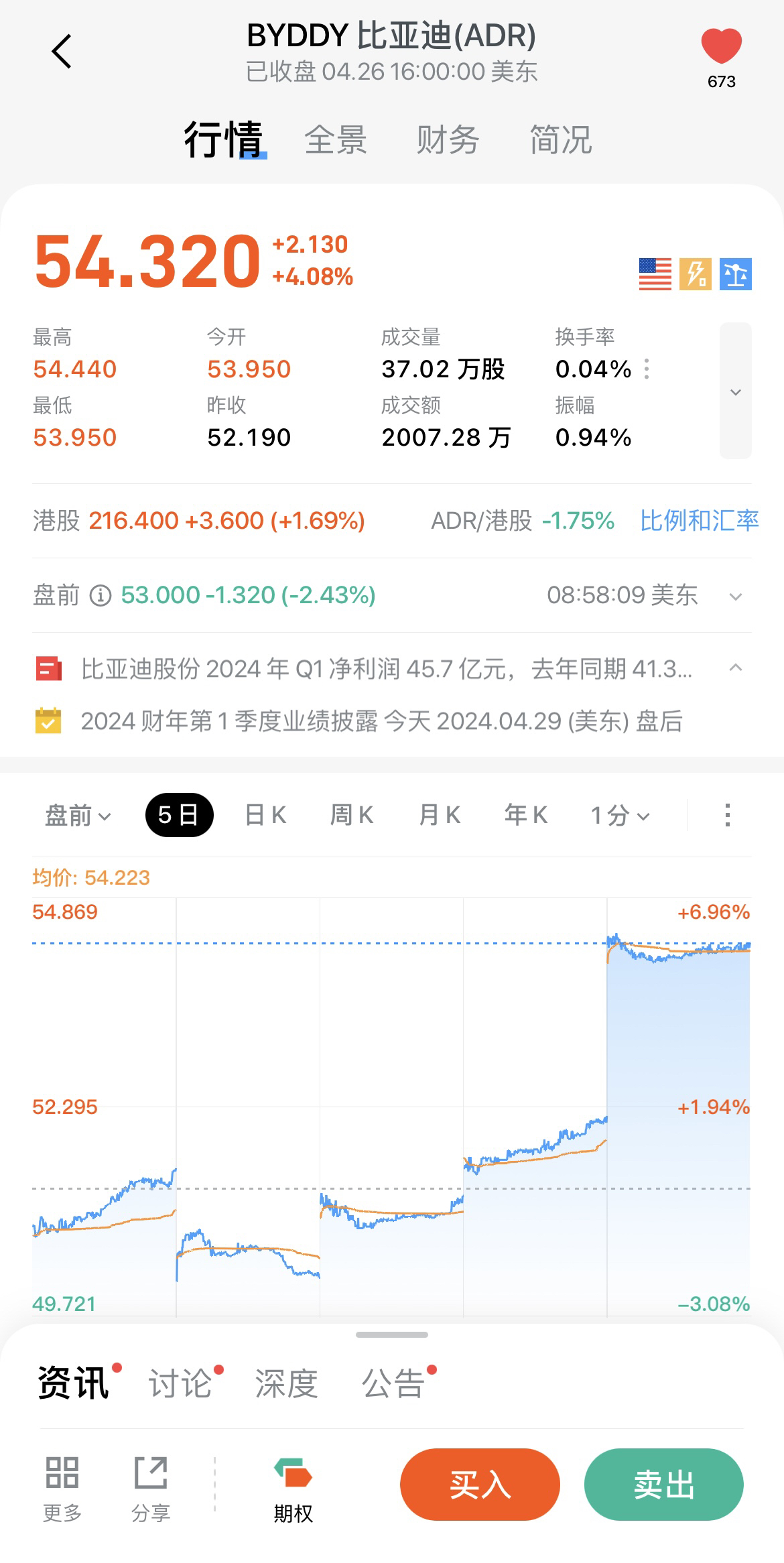The width and height of the screenshot is (784, 1563).
Task: Open the 盘前 chart session dropdown
Action: [x=77, y=816]
